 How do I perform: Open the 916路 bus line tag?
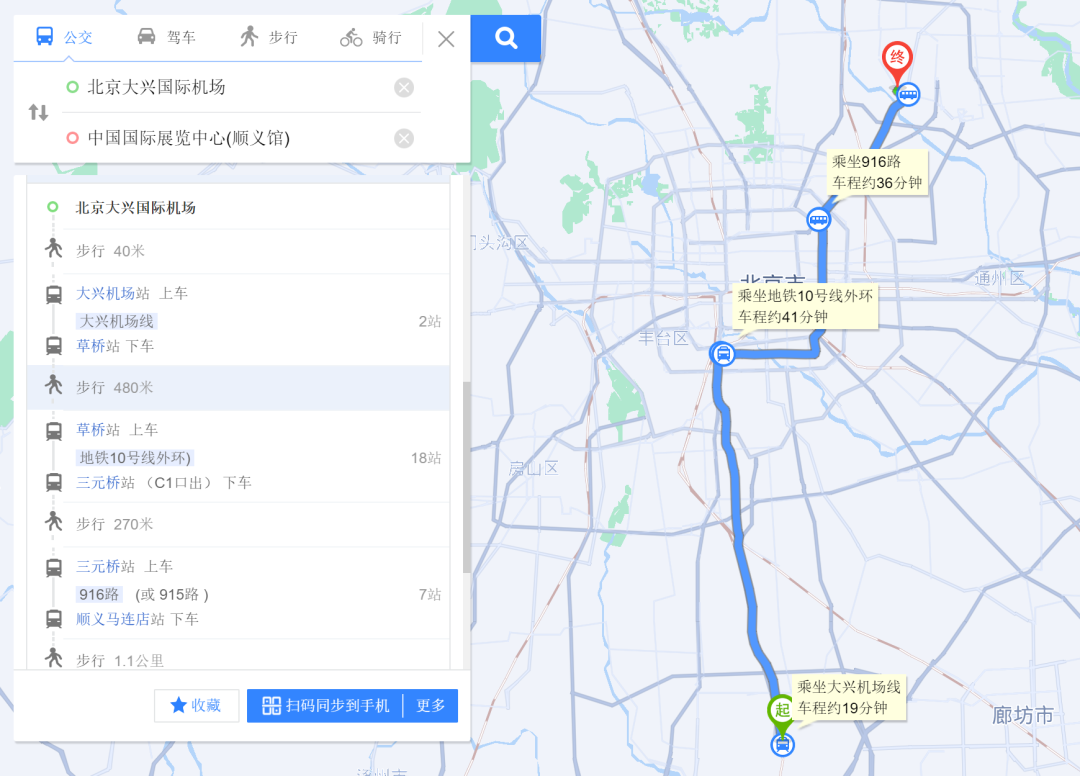coord(99,594)
